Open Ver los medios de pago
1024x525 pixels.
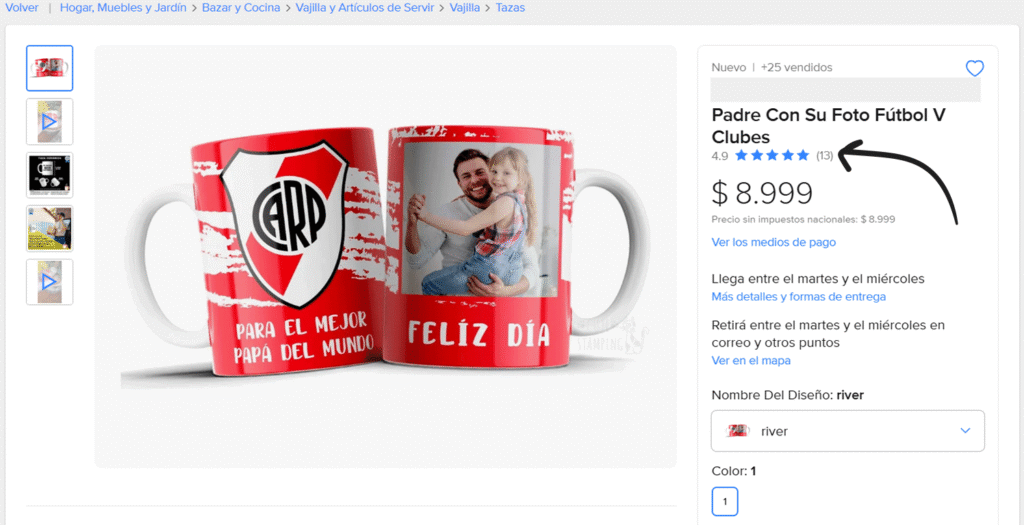pyautogui.click(x=773, y=242)
